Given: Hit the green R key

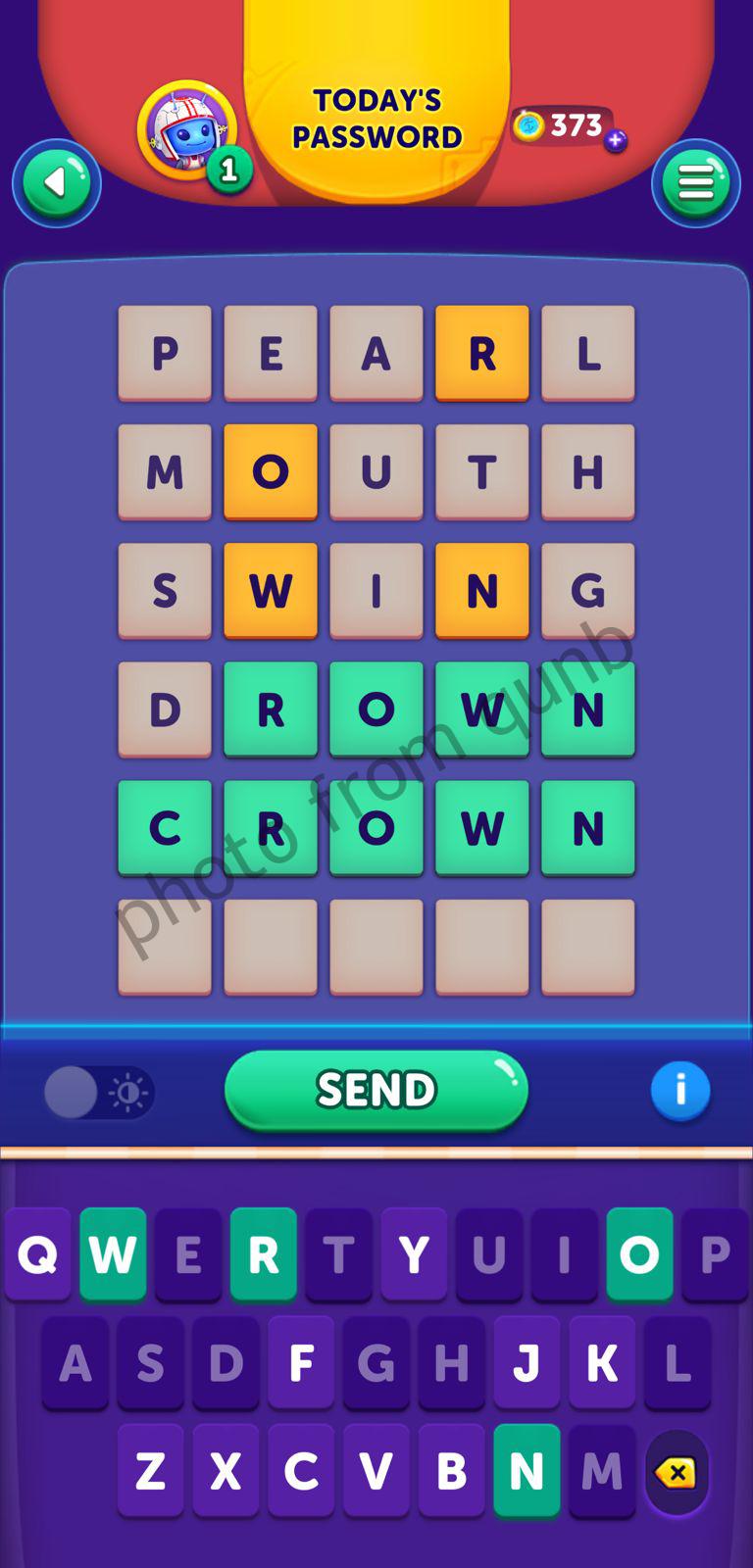Looking at the screenshot, I should [264, 1254].
